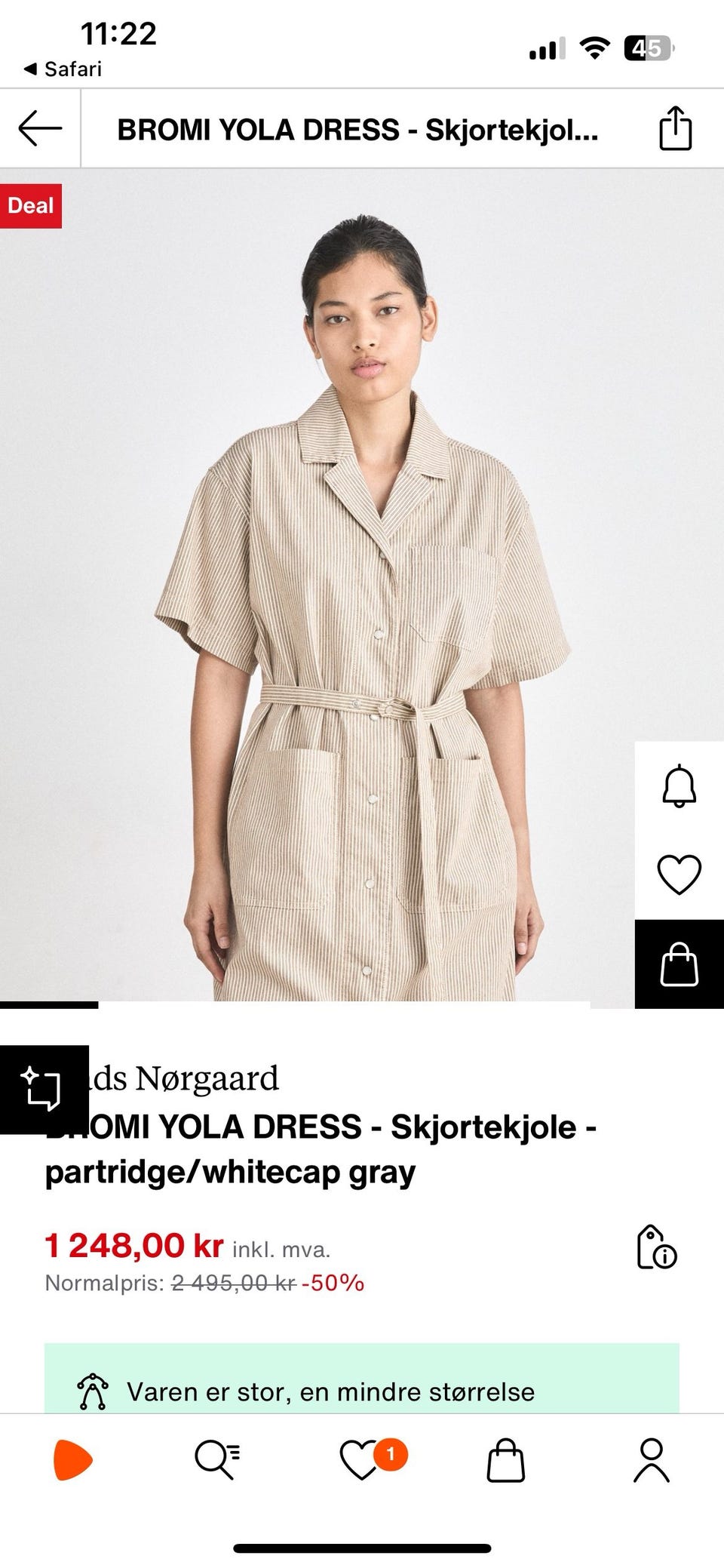This screenshot has width=724, height=1568.
Task: Switch to the search tab
Action: [x=217, y=1459]
